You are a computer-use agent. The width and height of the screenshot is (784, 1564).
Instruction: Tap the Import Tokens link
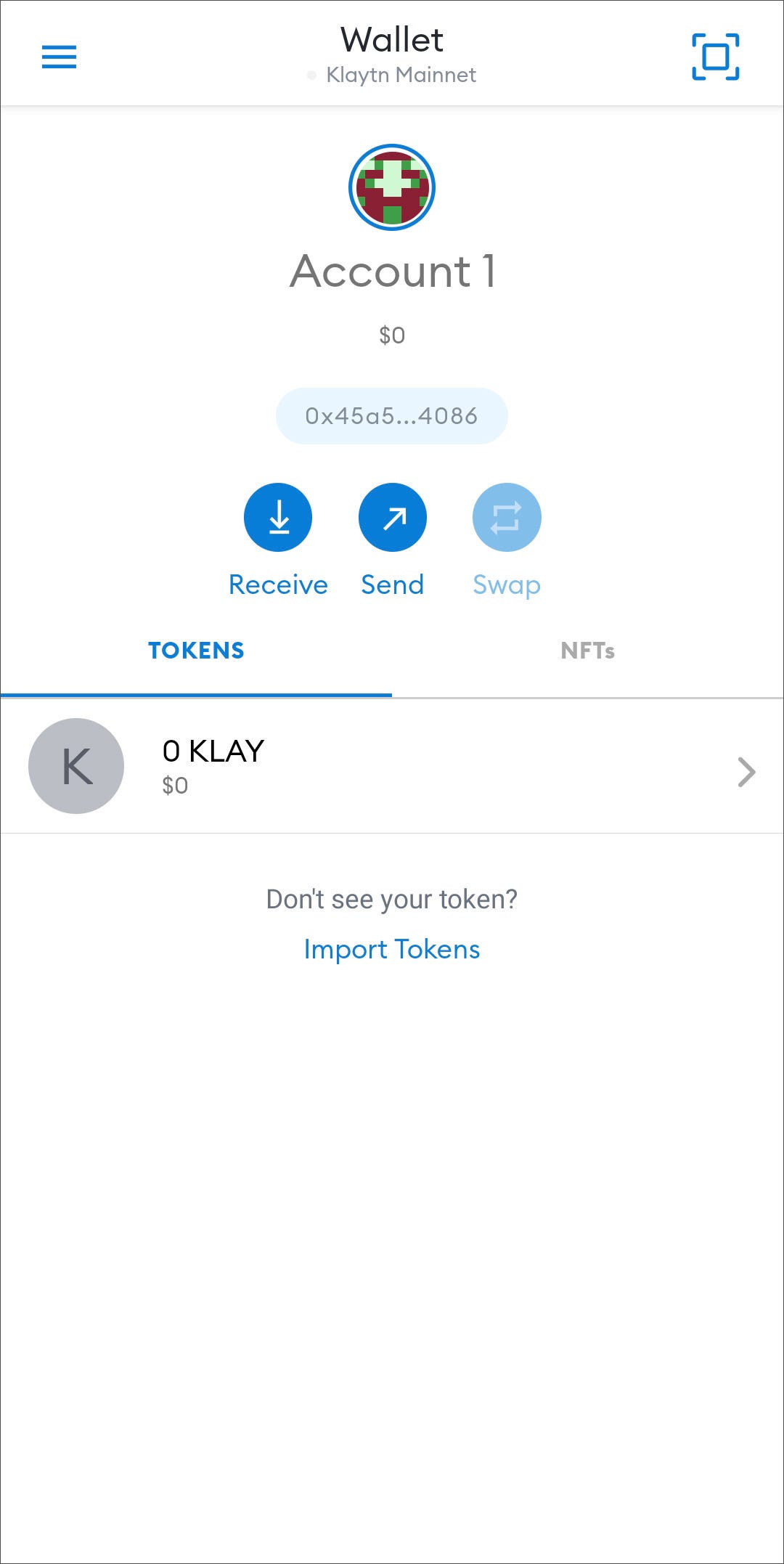coord(392,949)
